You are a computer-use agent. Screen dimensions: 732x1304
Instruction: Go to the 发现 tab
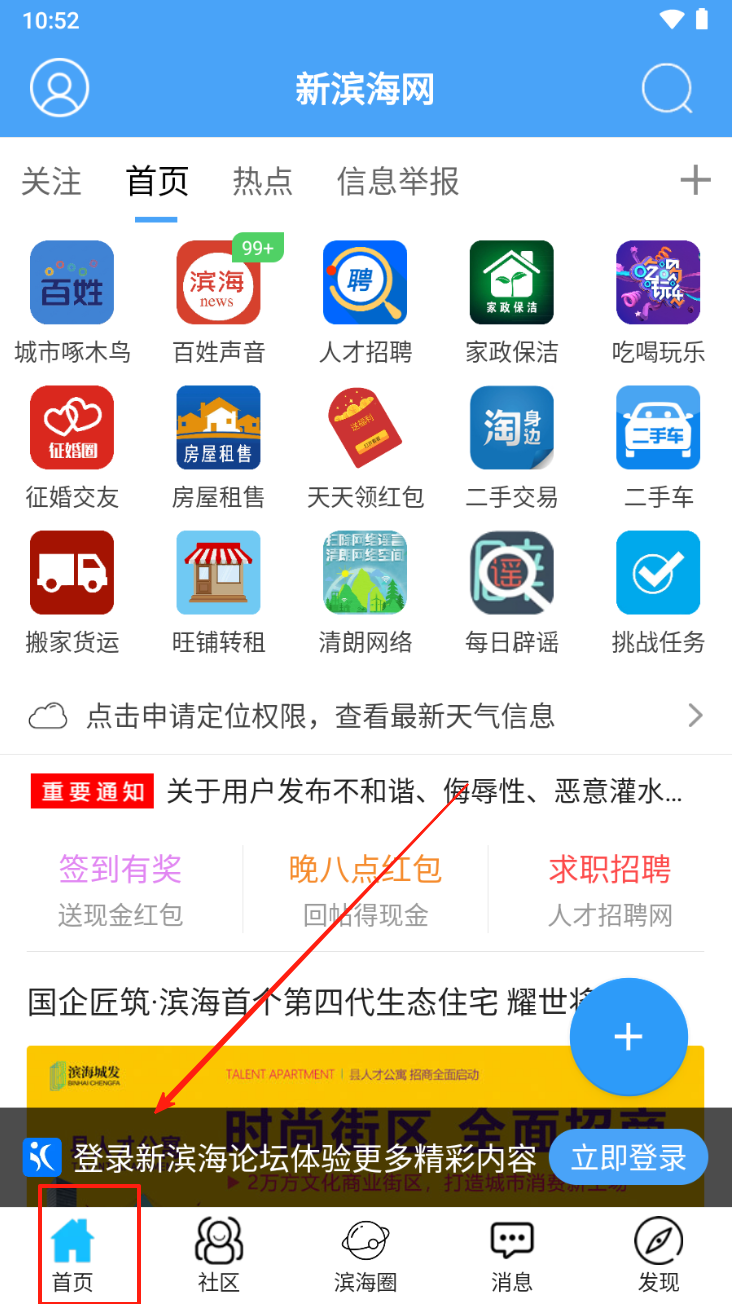click(658, 1255)
